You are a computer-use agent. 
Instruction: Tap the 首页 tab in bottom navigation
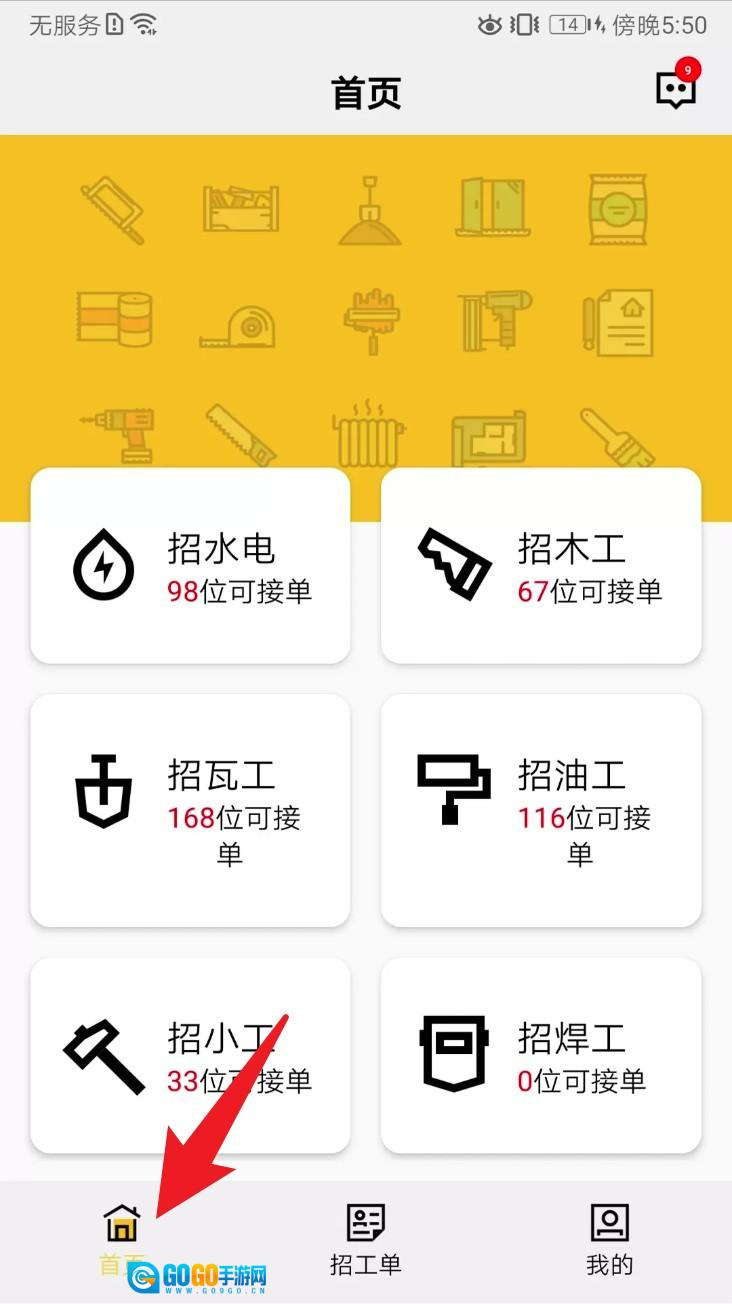pyautogui.click(x=121, y=1238)
